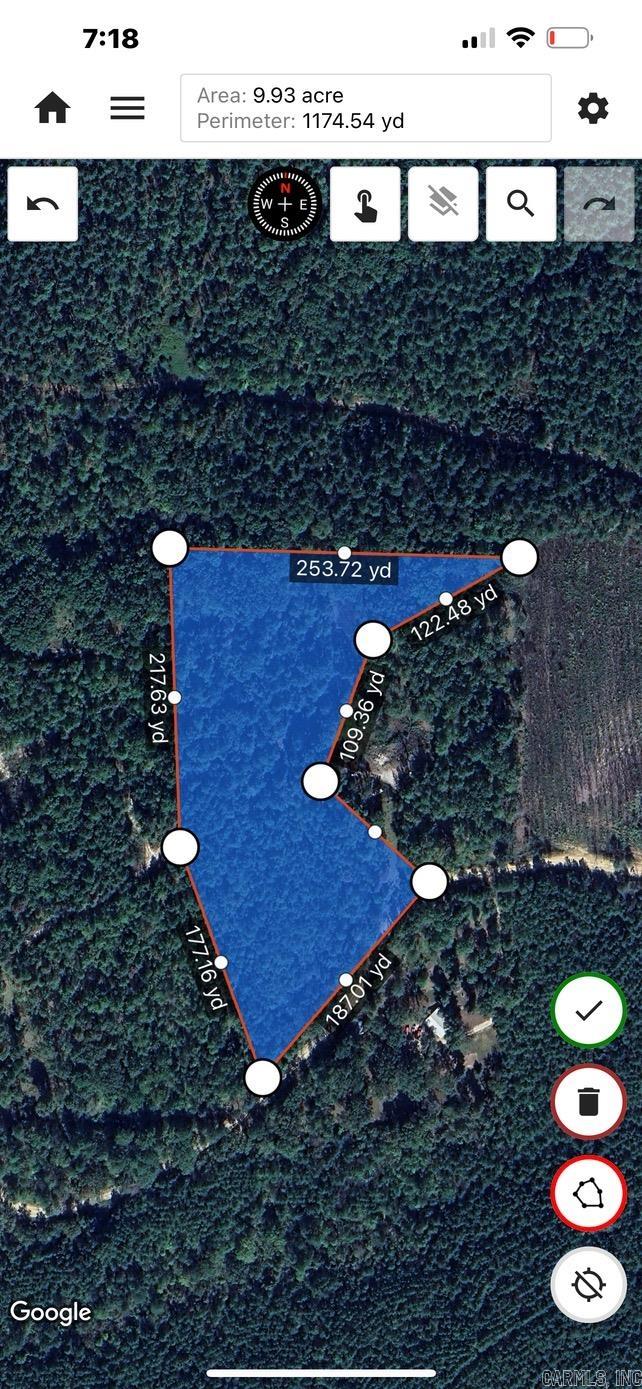Redo the last action
Viewport: 642px width, 1389px height.
click(598, 204)
